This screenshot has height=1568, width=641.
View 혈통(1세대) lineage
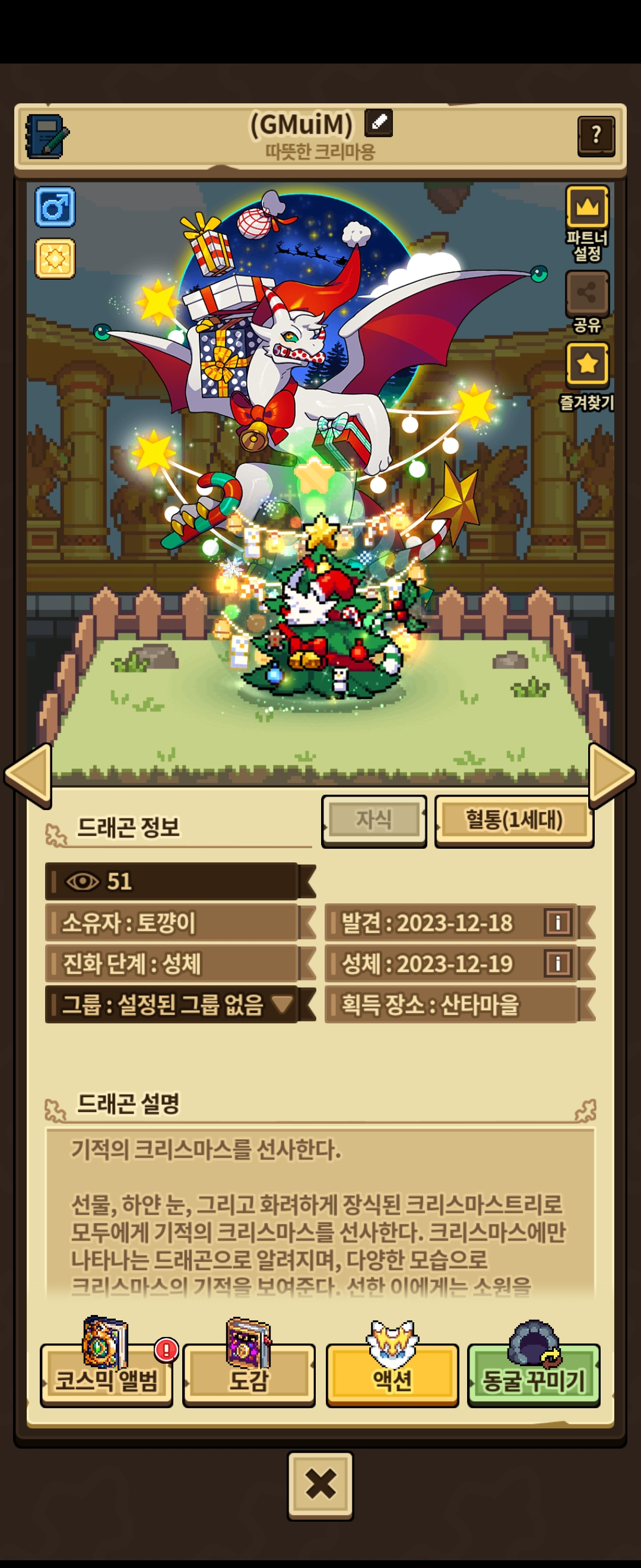point(514,820)
